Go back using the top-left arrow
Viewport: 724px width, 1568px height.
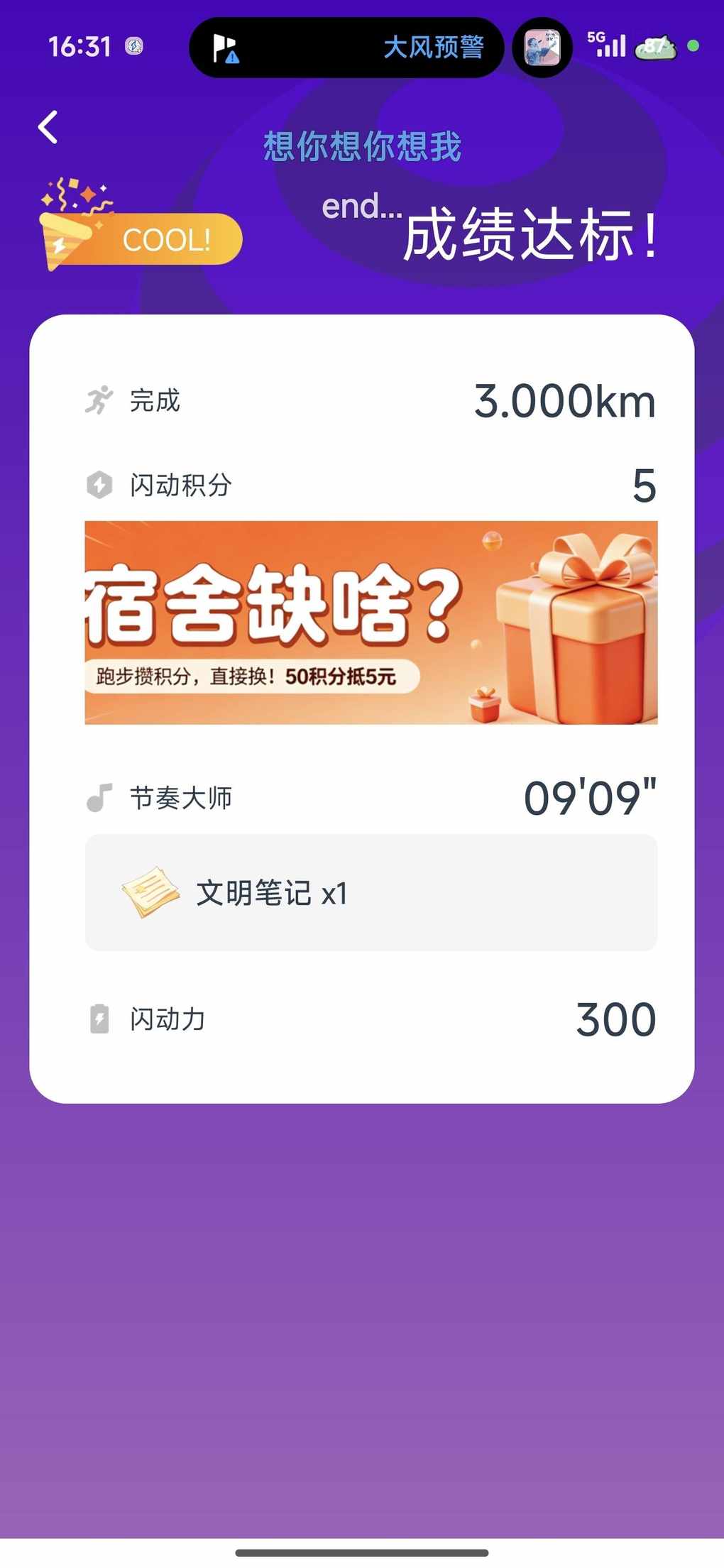click(48, 128)
